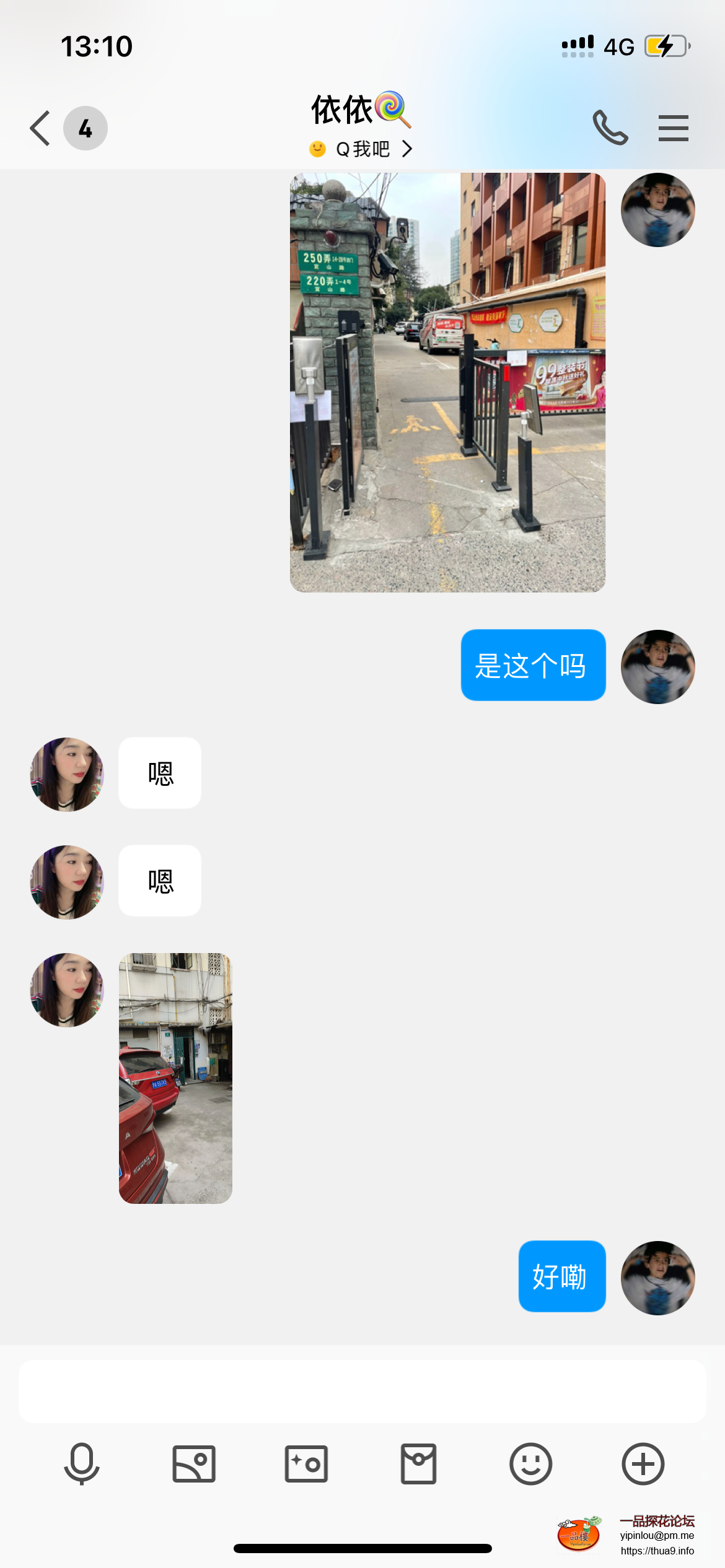Image resolution: width=725 pixels, height=1568 pixels.
Task: Focus the message input field
Action: click(x=362, y=1391)
